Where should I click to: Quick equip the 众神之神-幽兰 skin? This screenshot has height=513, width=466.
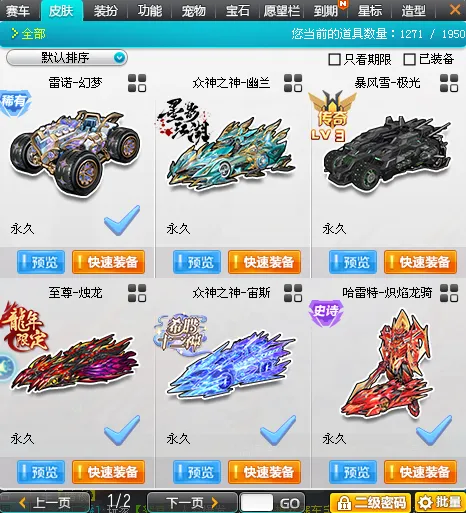(265, 262)
